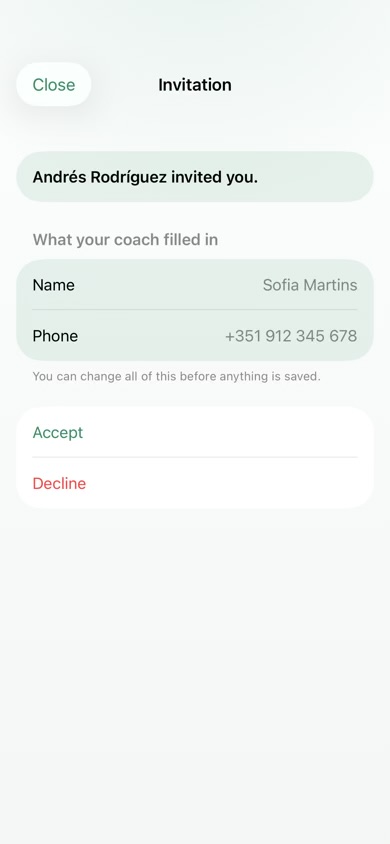
Task: Close the invitation screen
Action: point(54,85)
